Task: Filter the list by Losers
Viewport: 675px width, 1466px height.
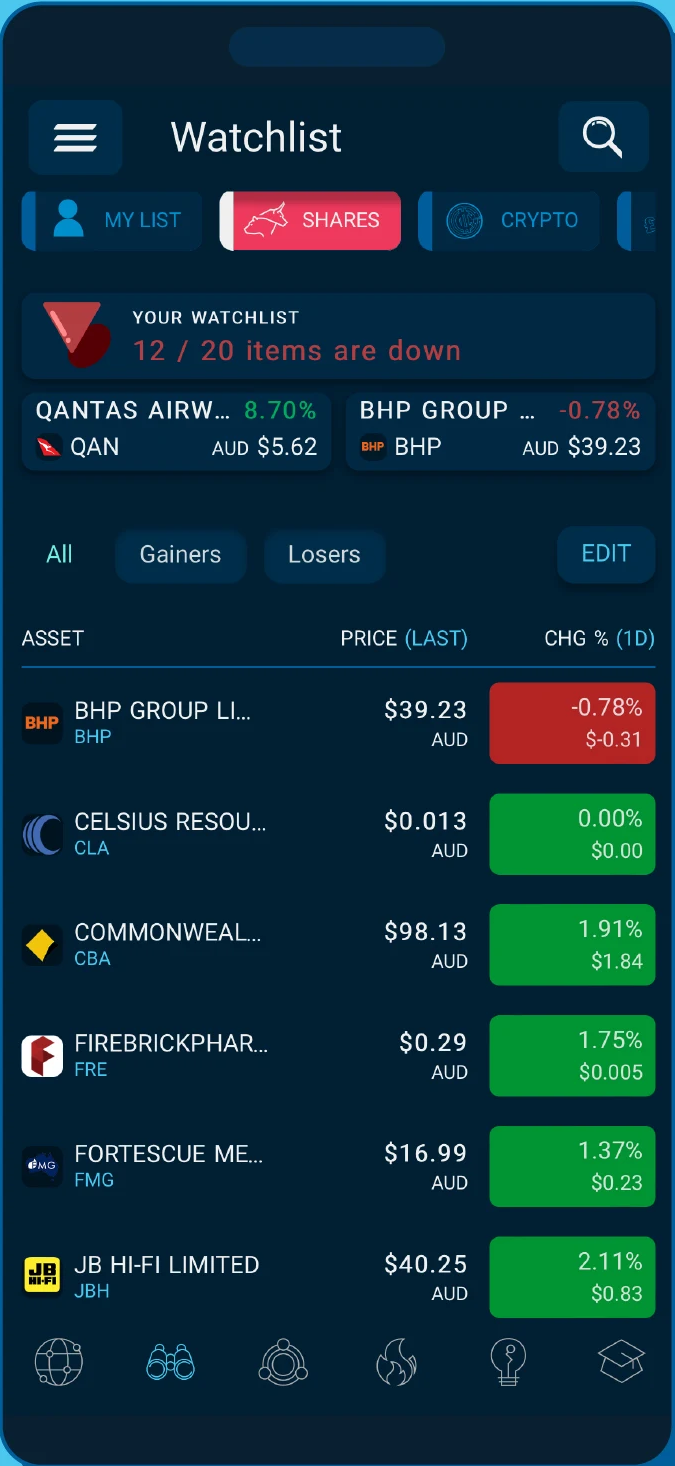Action: 324,555
